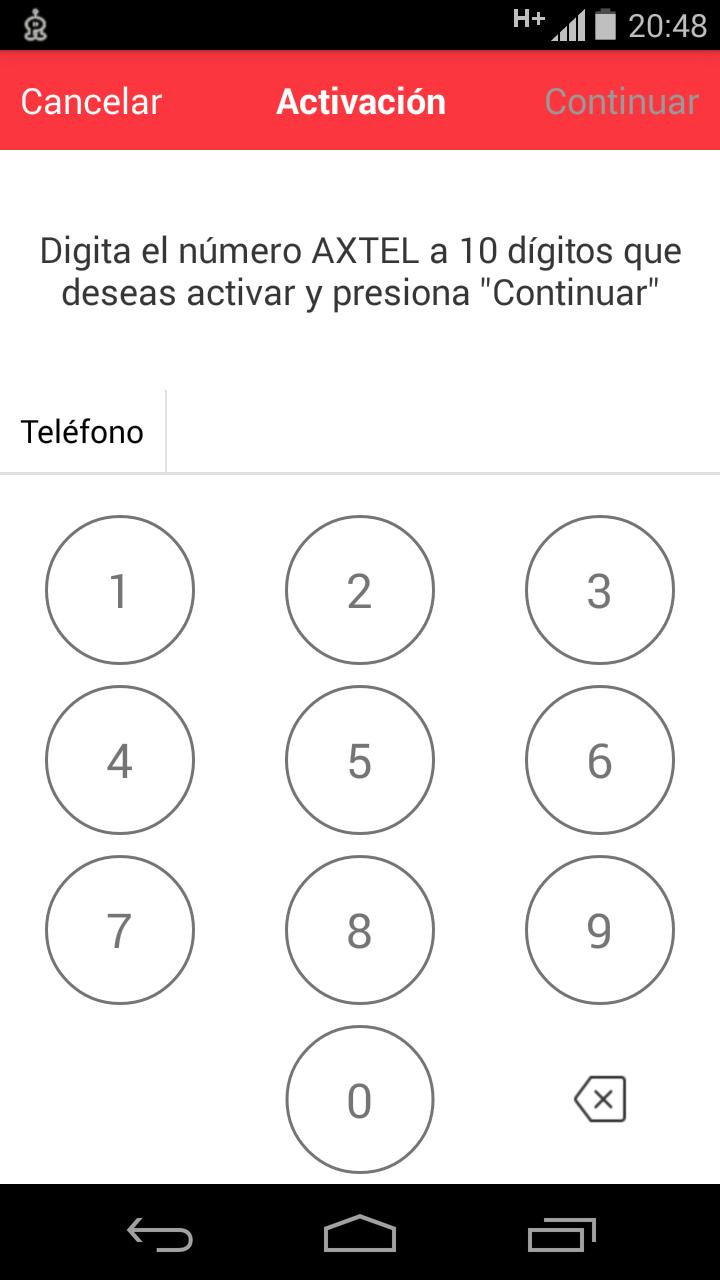Tap Continuar to proceed with activation
The width and height of the screenshot is (720, 1280).
[621, 101]
